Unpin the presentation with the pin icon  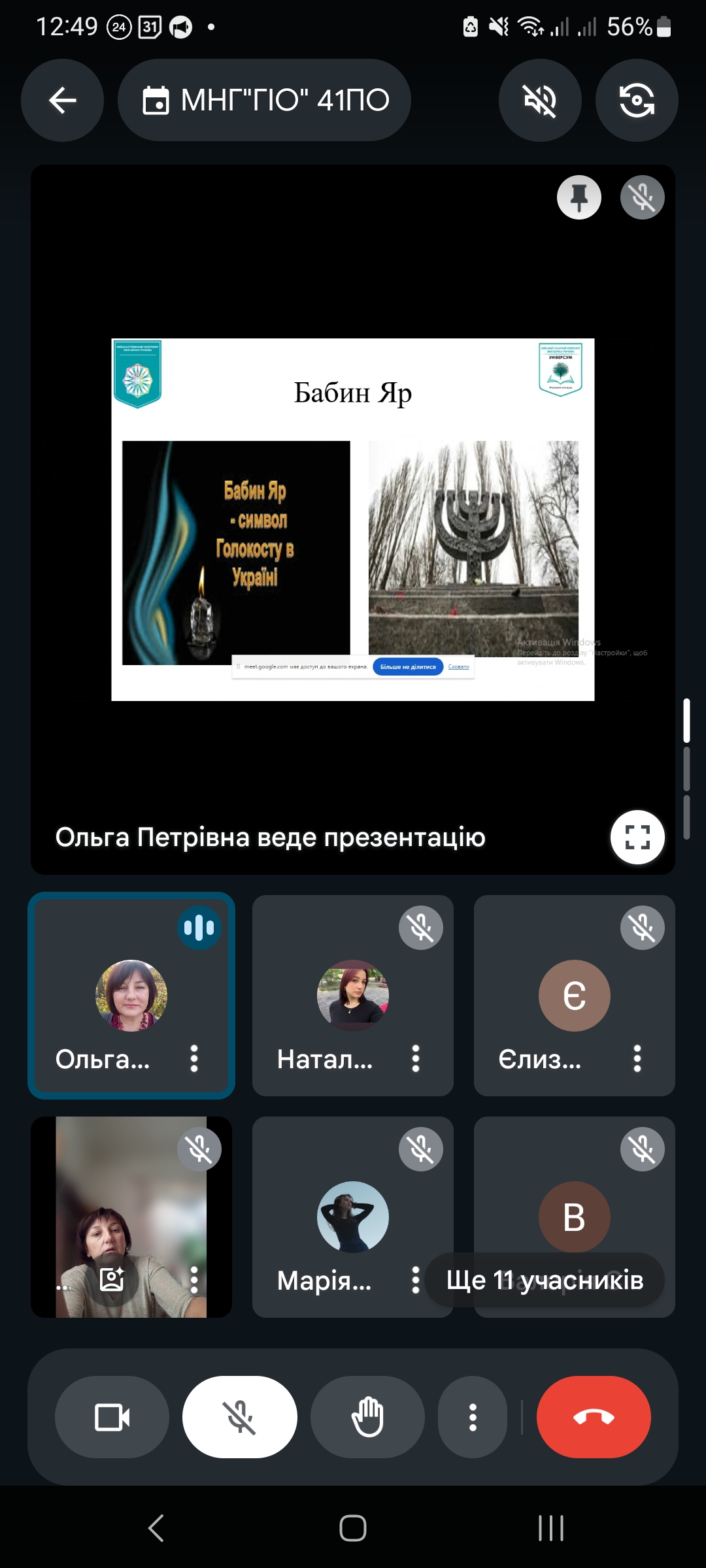579,197
